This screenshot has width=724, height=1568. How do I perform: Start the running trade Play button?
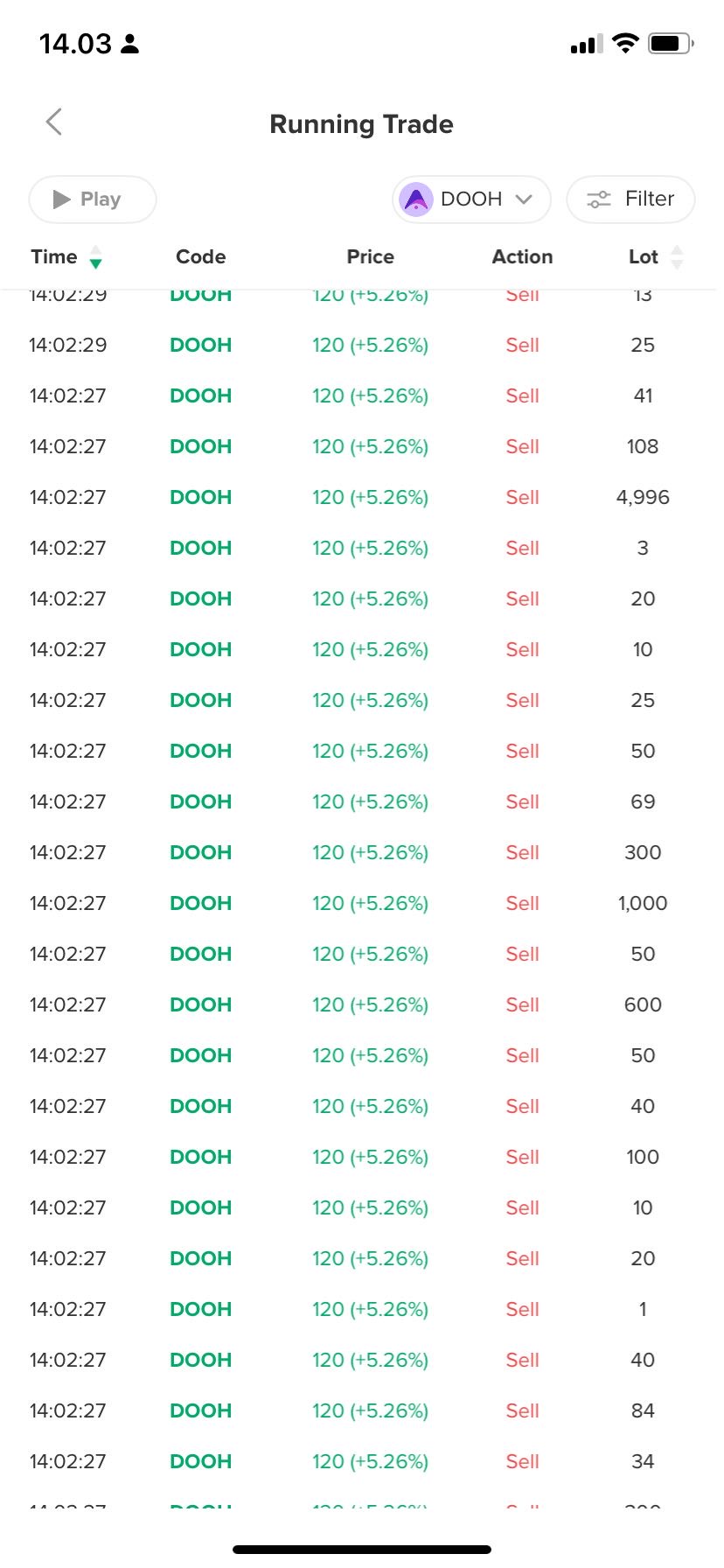[x=93, y=199]
